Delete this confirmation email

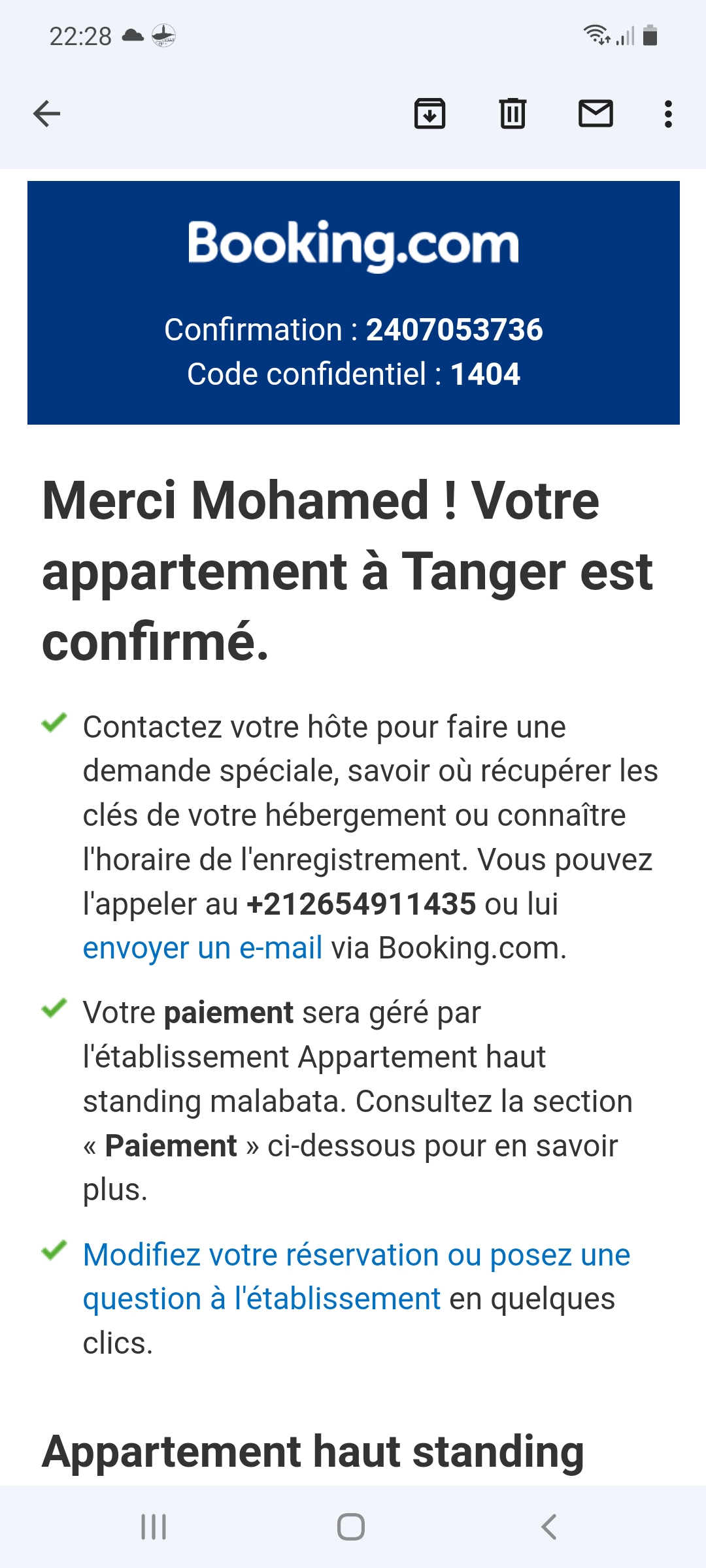[x=513, y=114]
